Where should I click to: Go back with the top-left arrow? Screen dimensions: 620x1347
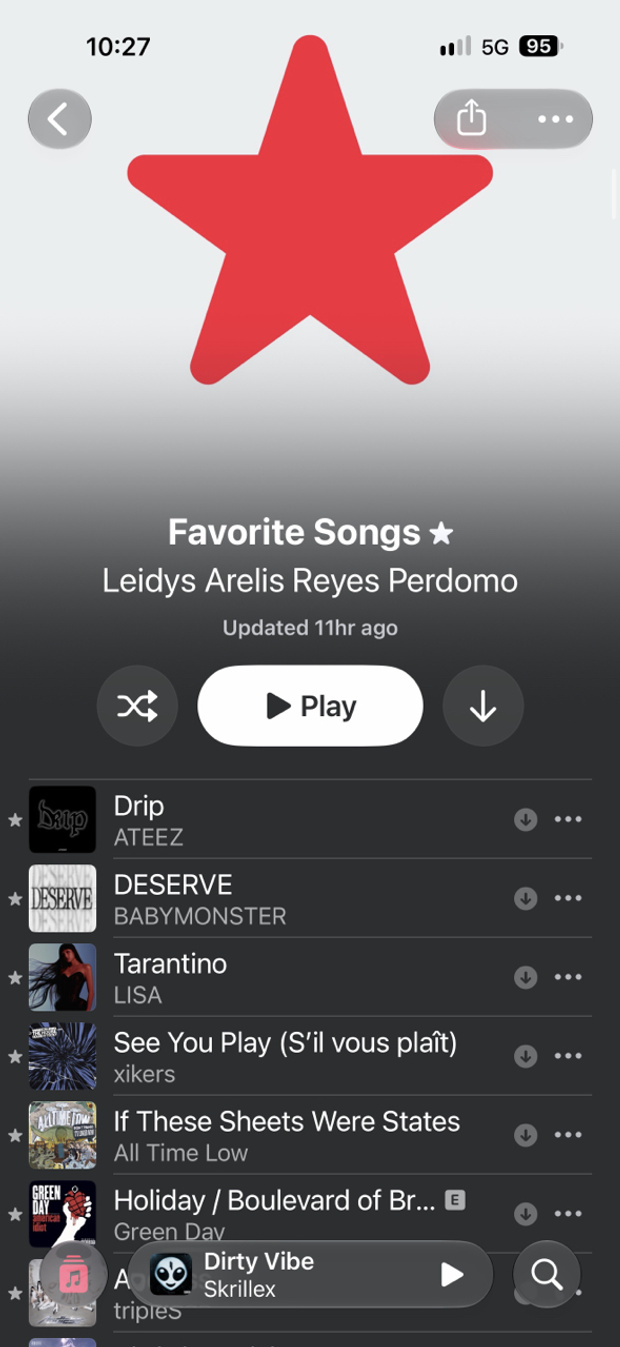[60, 120]
